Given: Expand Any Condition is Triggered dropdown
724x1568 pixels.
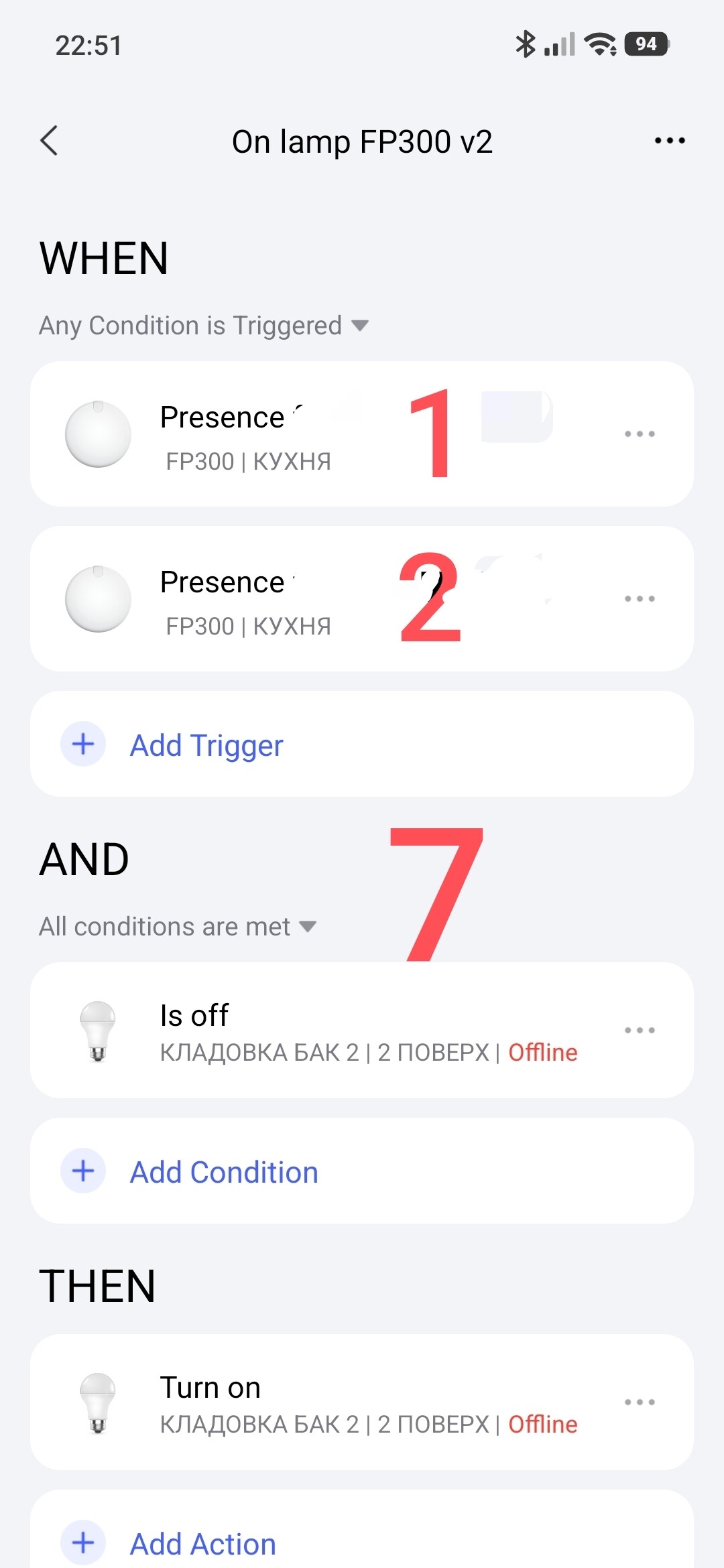Looking at the screenshot, I should click(204, 326).
